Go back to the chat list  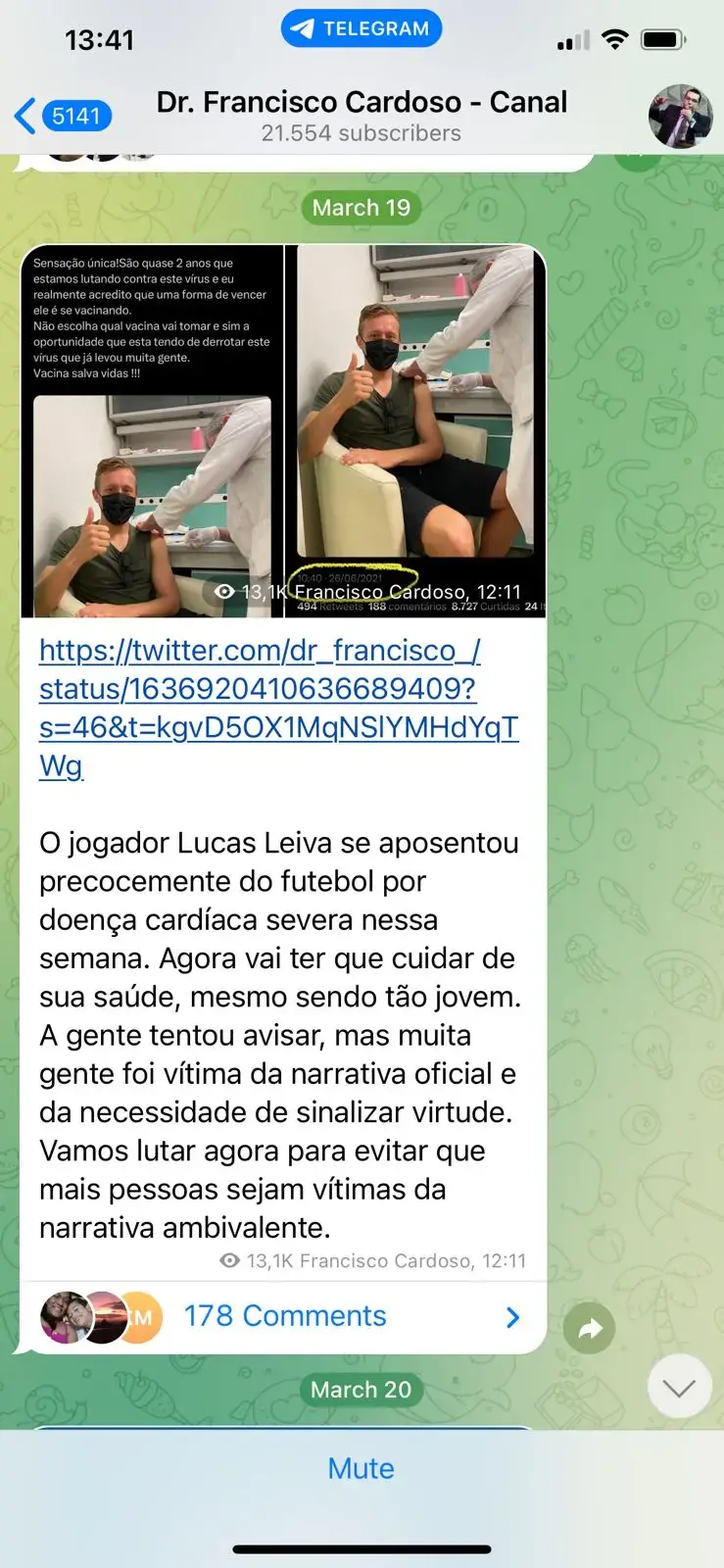tap(61, 117)
